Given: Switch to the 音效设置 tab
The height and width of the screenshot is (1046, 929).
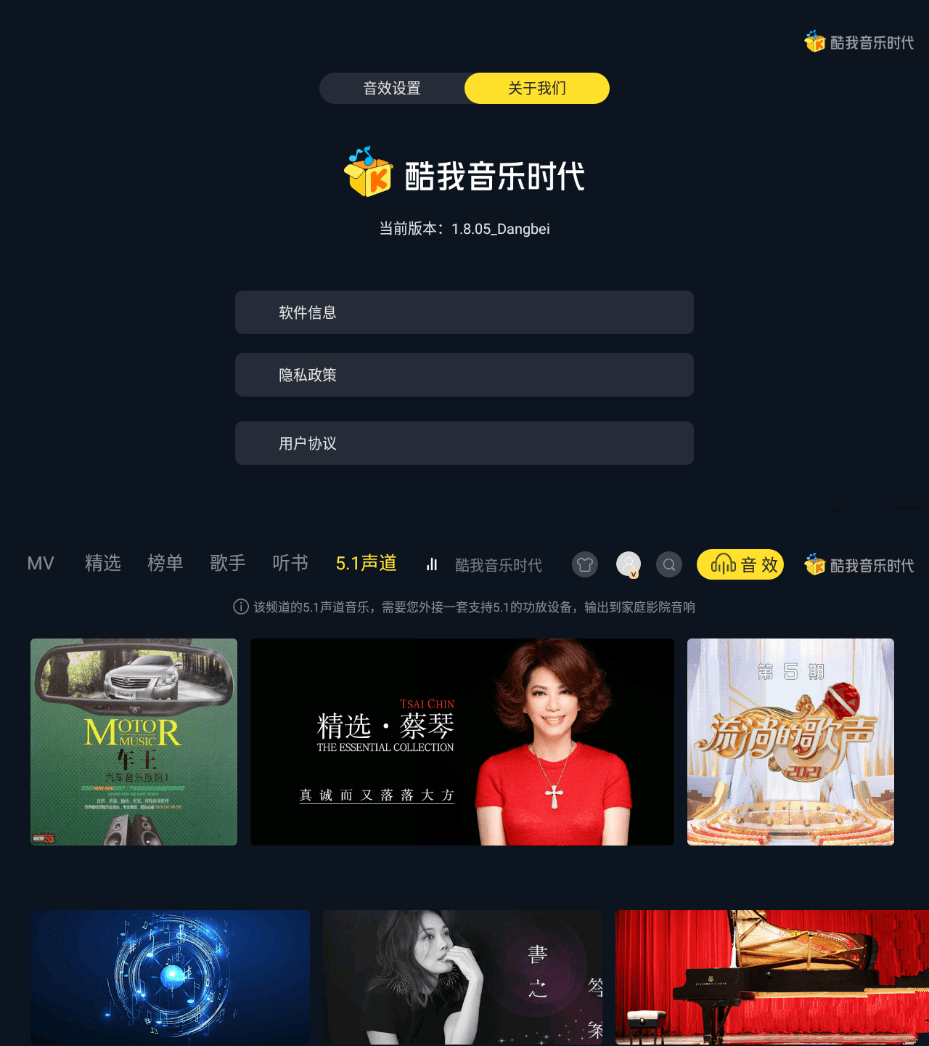Looking at the screenshot, I should click(392, 88).
